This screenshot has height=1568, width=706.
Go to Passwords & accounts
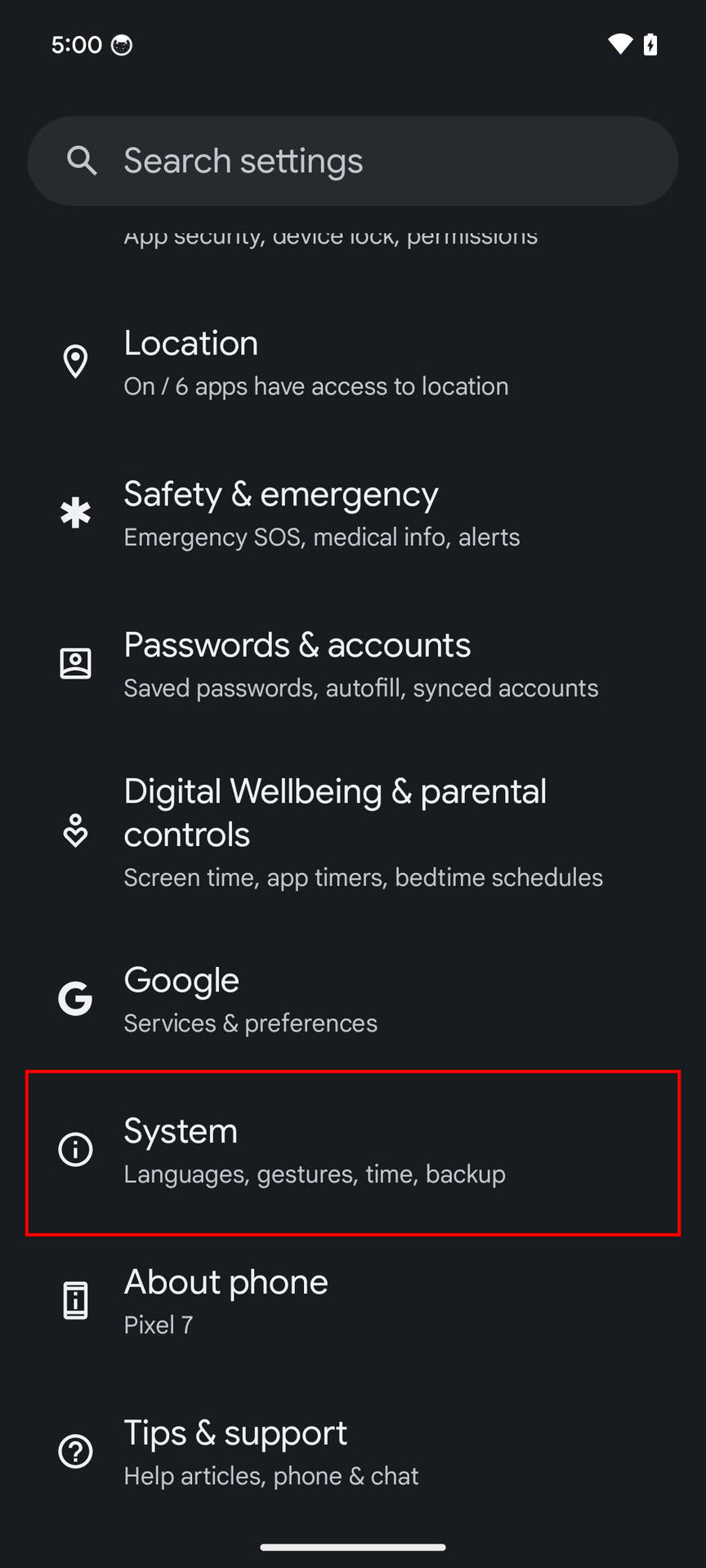(x=353, y=665)
